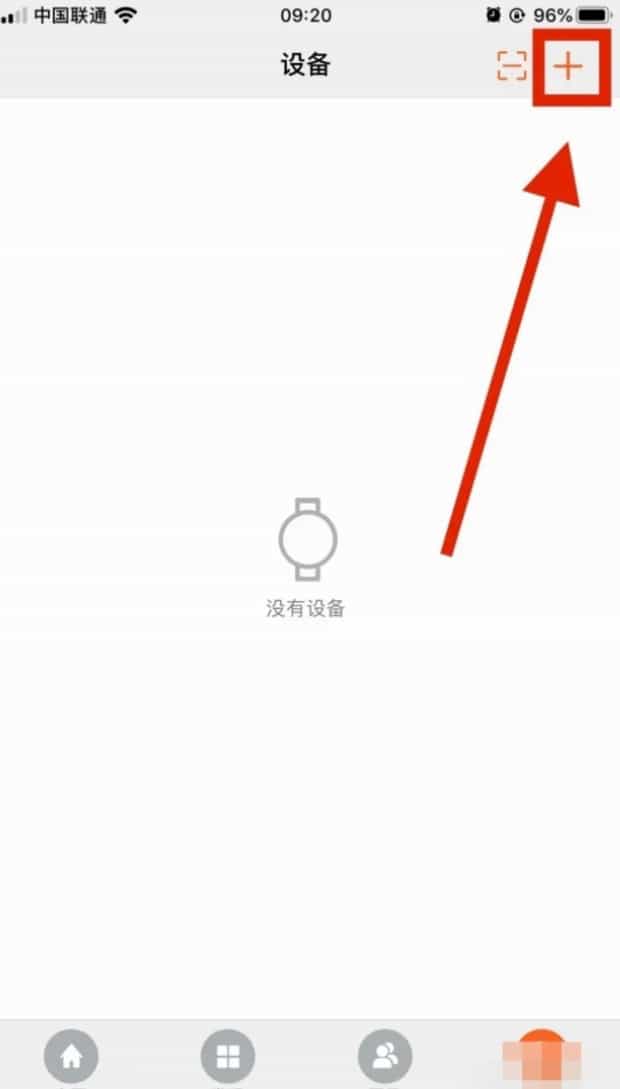Viewport: 620px width, 1089px height.
Task: Go to the contacts tab
Action: (x=385, y=1056)
